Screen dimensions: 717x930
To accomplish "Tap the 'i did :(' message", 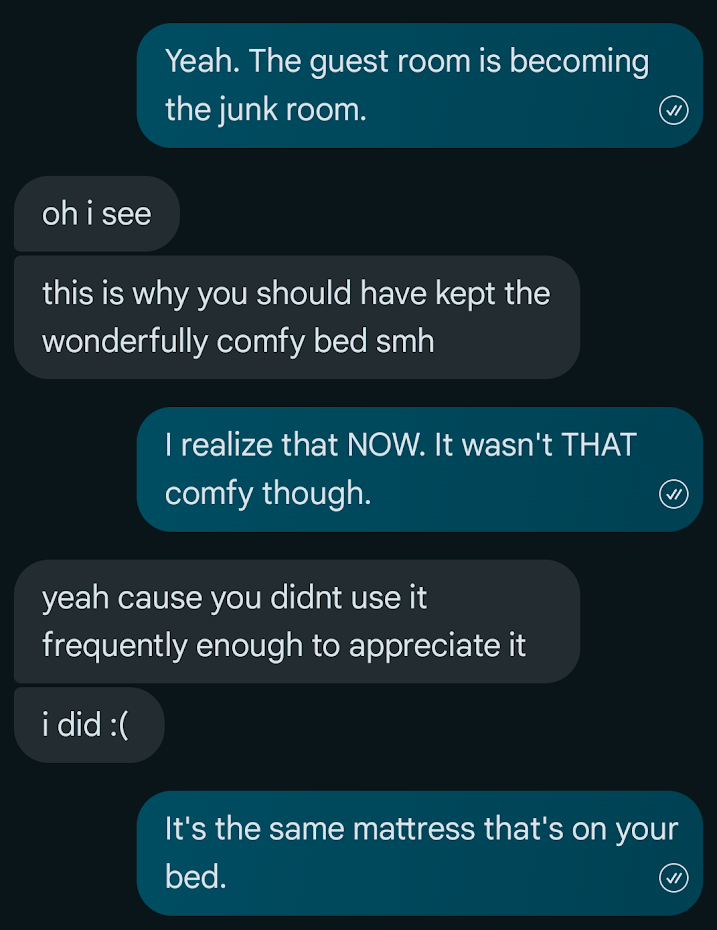I will click(88, 725).
